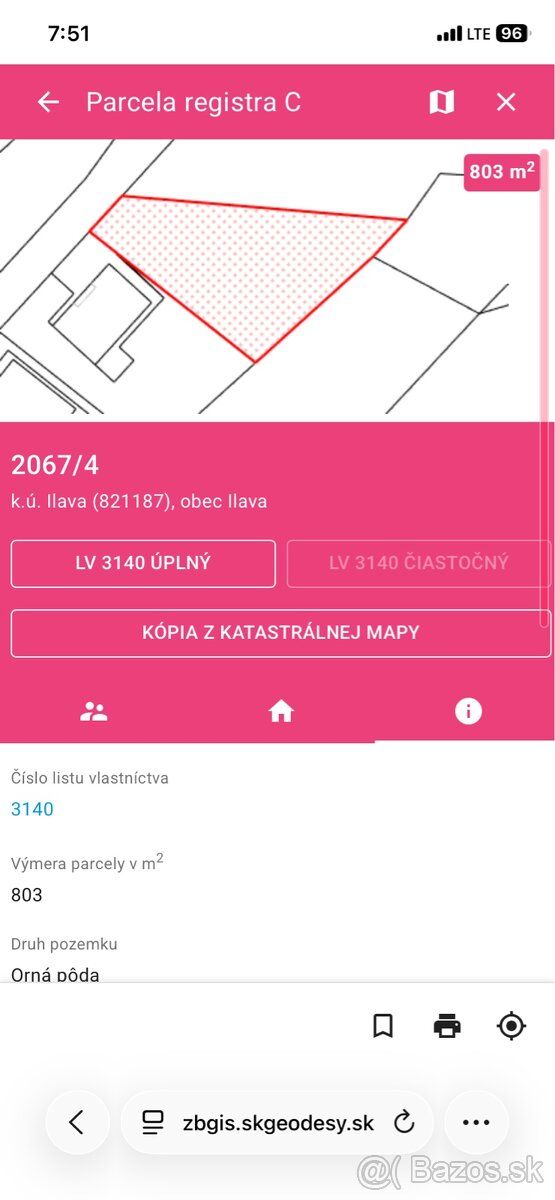Open the browser more options menu
The width and height of the screenshot is (555, 1200).
pyautogui.click(x=476, y=1122)
